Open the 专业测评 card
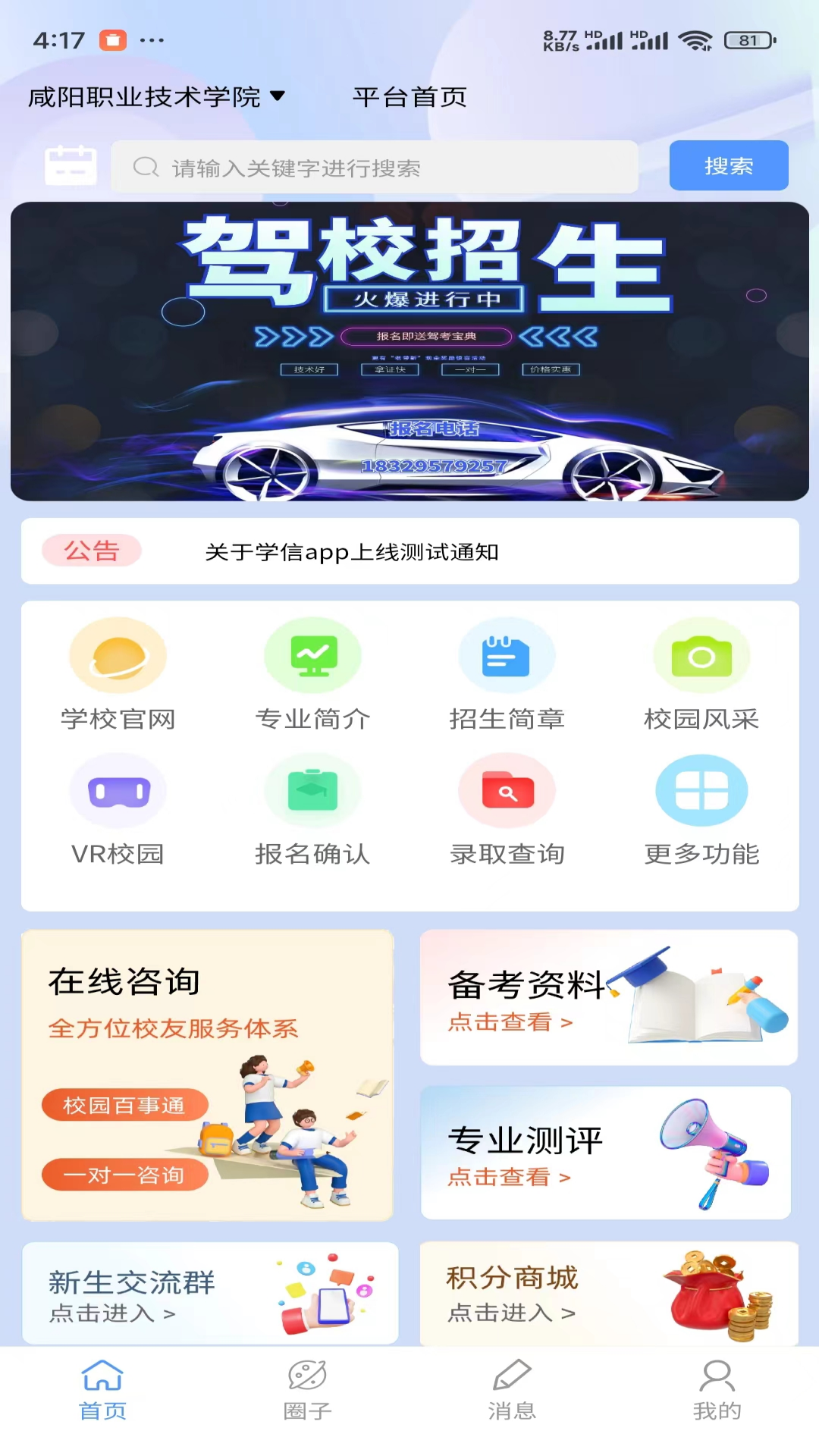The width and height of the screenshot is (819, 1456). [x=605, y=1153]
